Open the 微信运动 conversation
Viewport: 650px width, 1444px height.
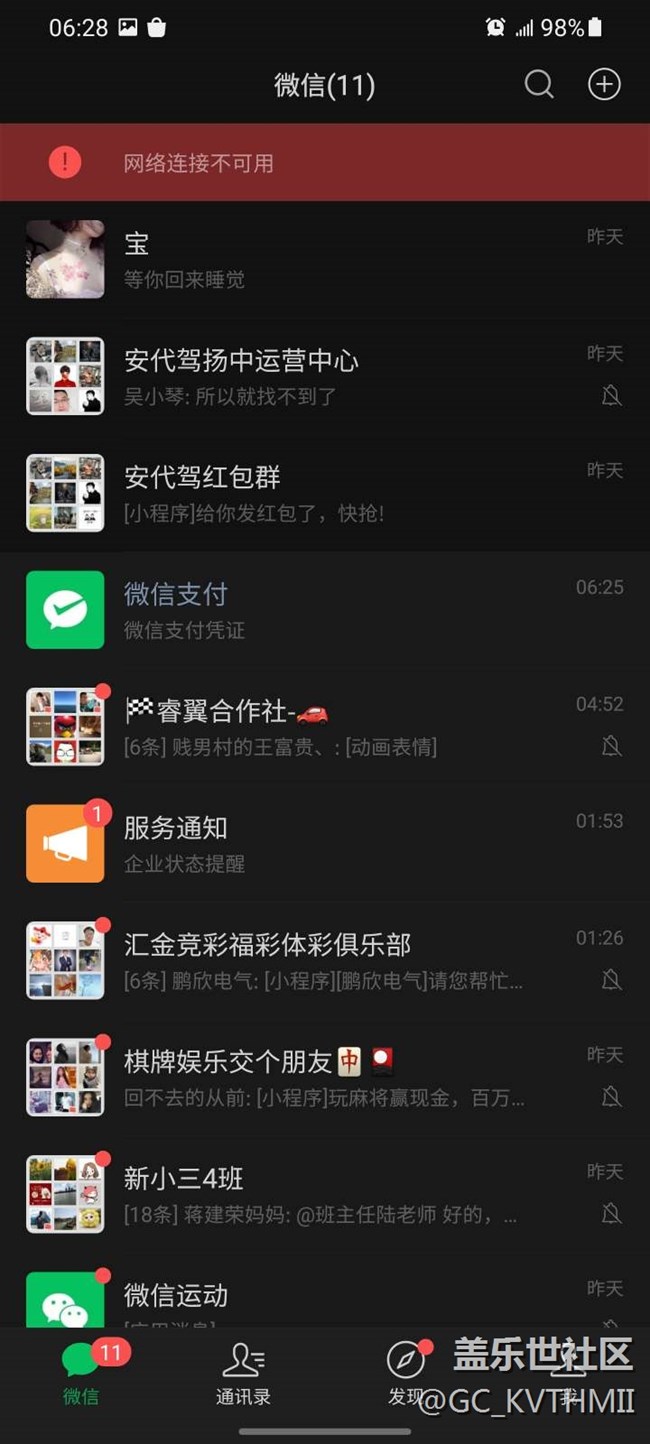325,1300
